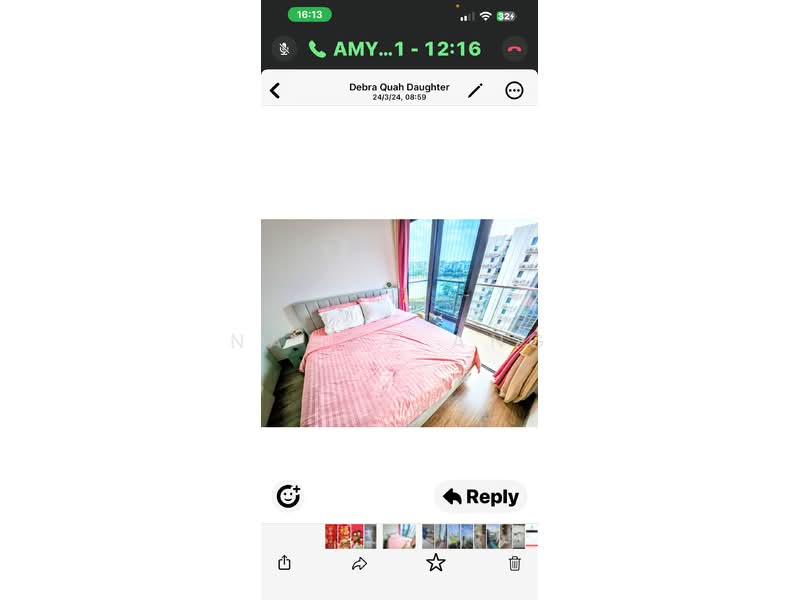800x600 pixels.
Task: View the bedroom photo in full
Action: (399, 323)
